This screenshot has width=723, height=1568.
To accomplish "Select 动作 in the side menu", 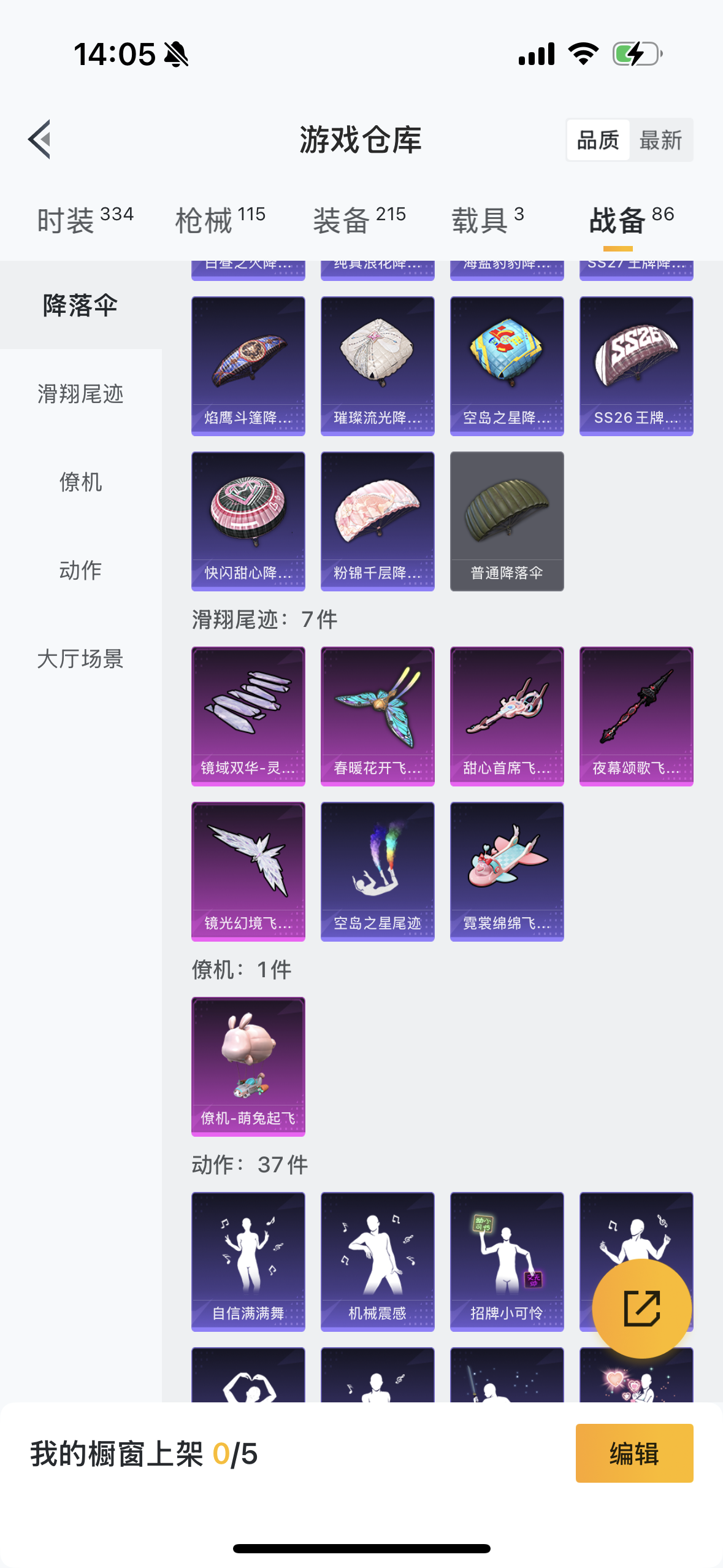I will tap(80, 571).
